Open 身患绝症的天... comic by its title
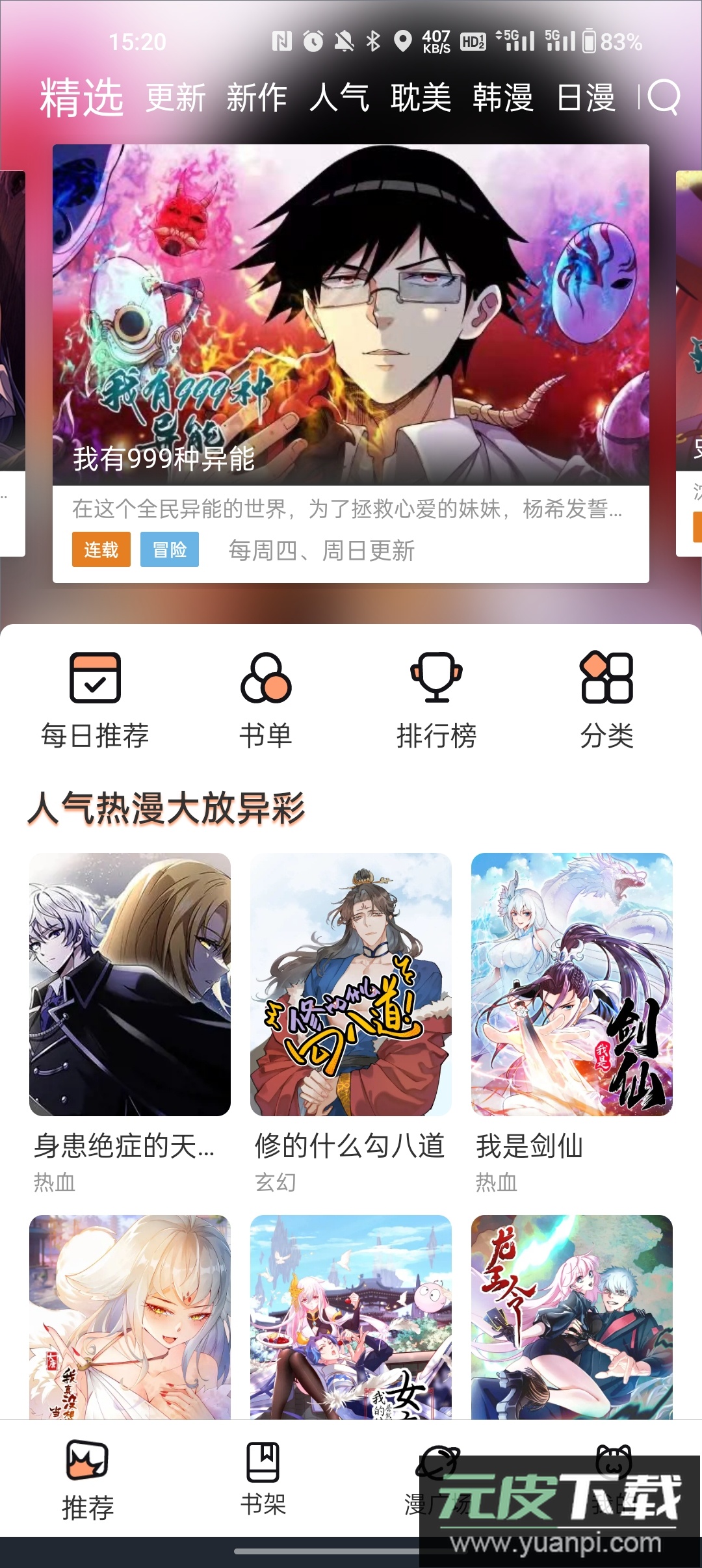The width and height of the screenshot is (702, 1568). [123, 1146]
